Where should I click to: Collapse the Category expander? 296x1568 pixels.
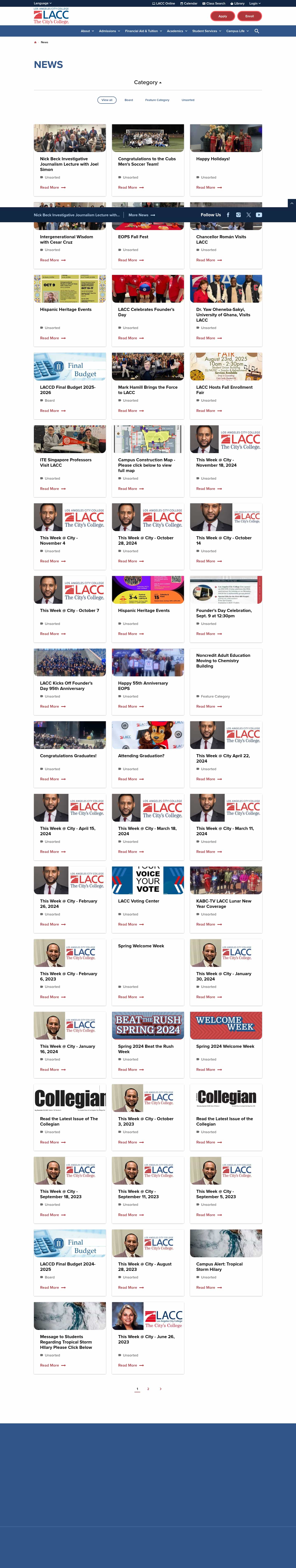coord(148,82)
